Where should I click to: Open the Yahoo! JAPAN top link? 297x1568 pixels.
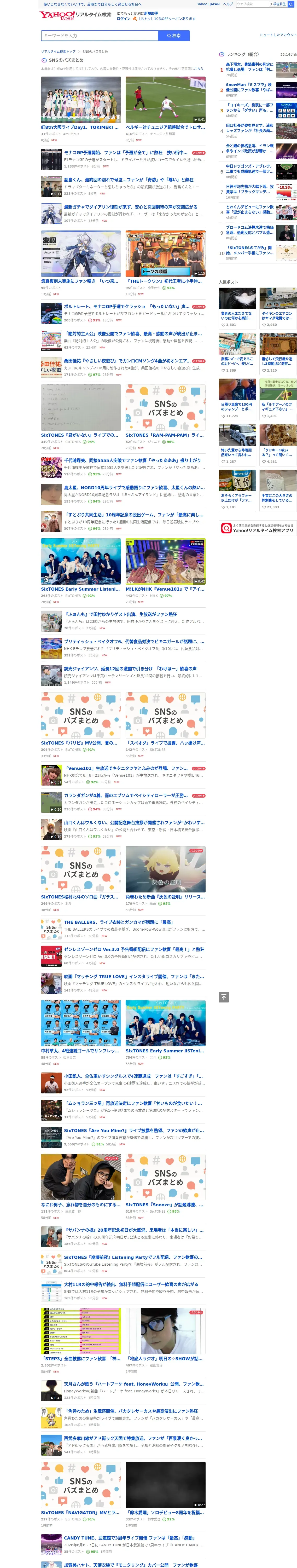[x=208, y=4]
